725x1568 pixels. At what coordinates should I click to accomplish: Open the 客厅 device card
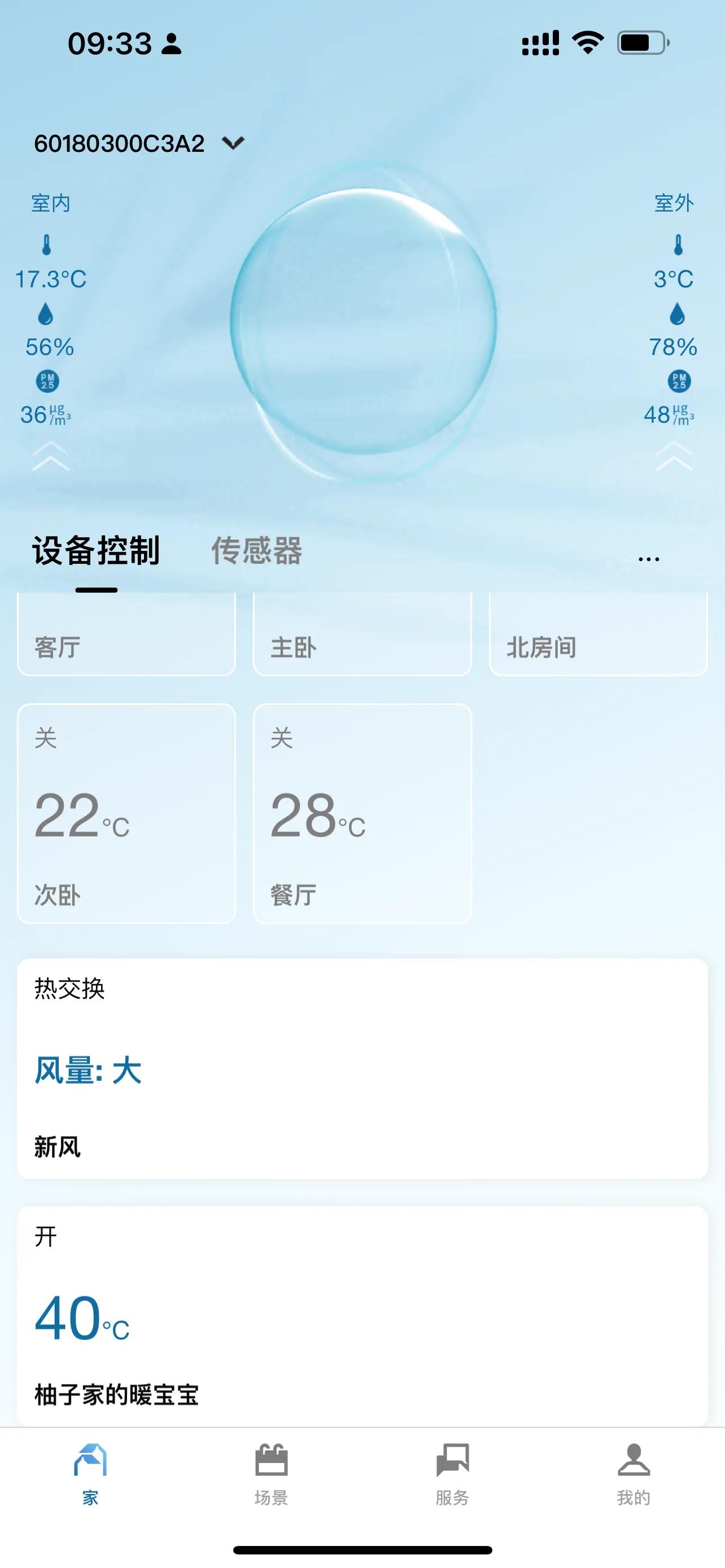[x=126, y=636]
